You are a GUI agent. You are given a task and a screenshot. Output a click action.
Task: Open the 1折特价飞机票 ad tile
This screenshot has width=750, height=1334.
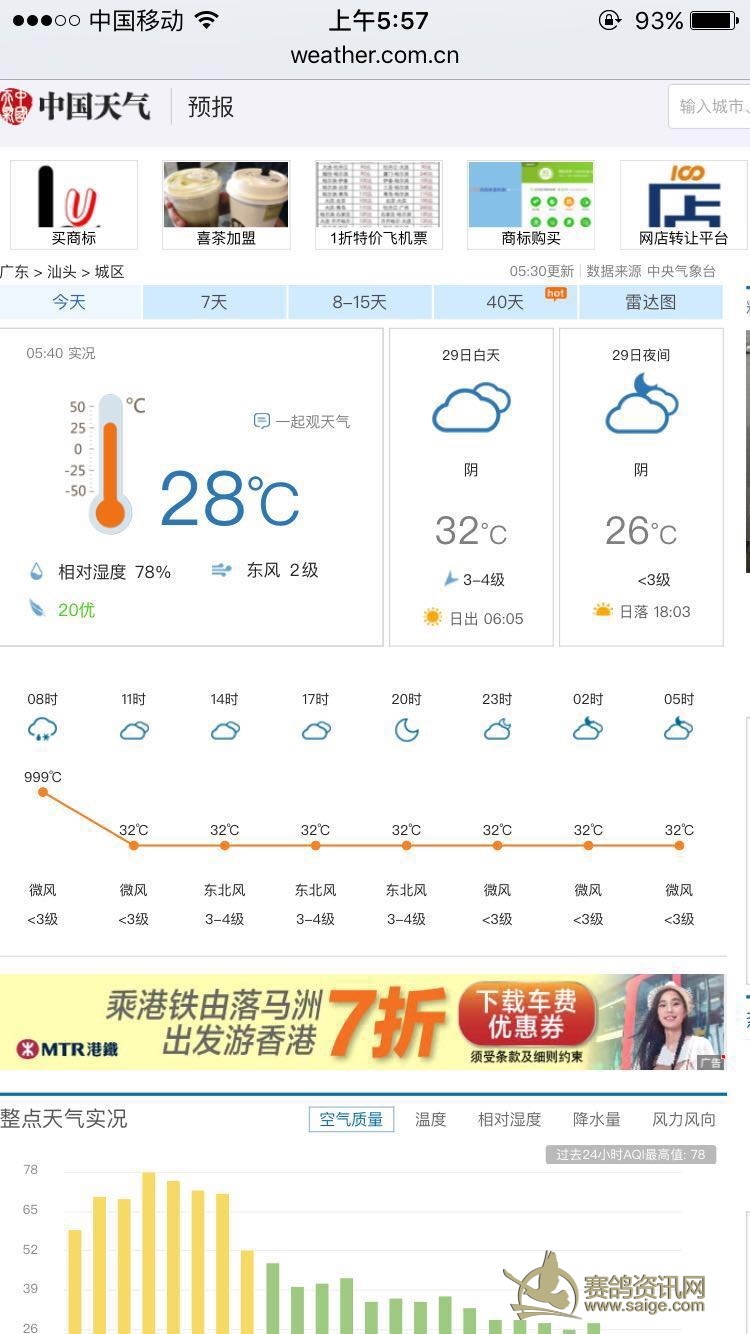(378, 204)
